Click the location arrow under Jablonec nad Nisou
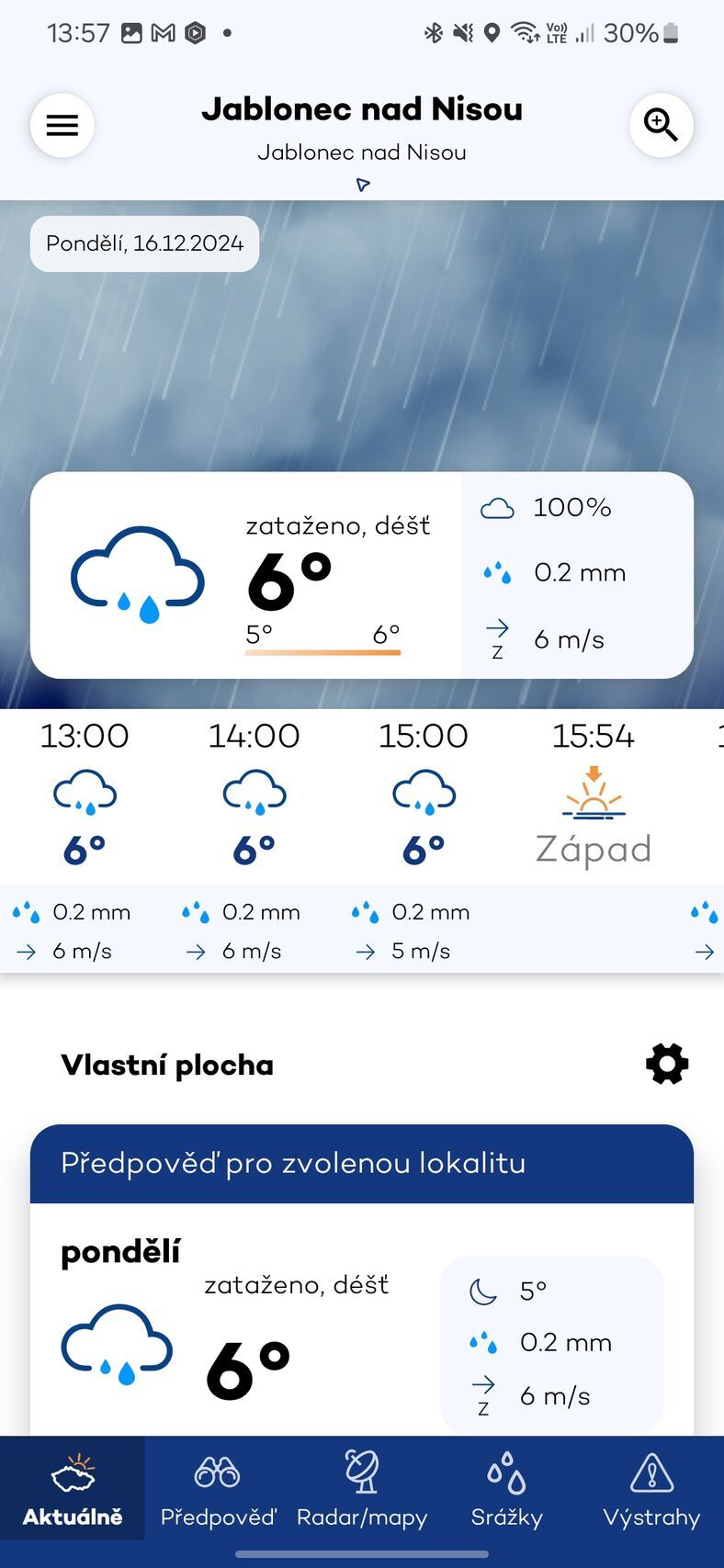Image resolution: width=724 pixels, height=1568 pixels. (362, 184)
